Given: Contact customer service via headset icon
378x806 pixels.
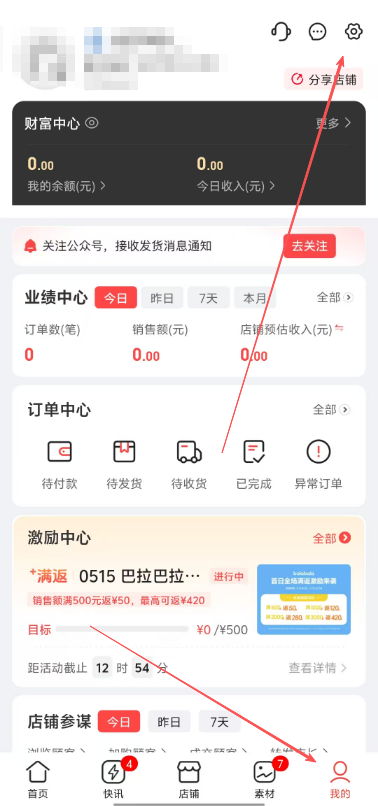Looking at the screenshot, I should click(281, 32).
